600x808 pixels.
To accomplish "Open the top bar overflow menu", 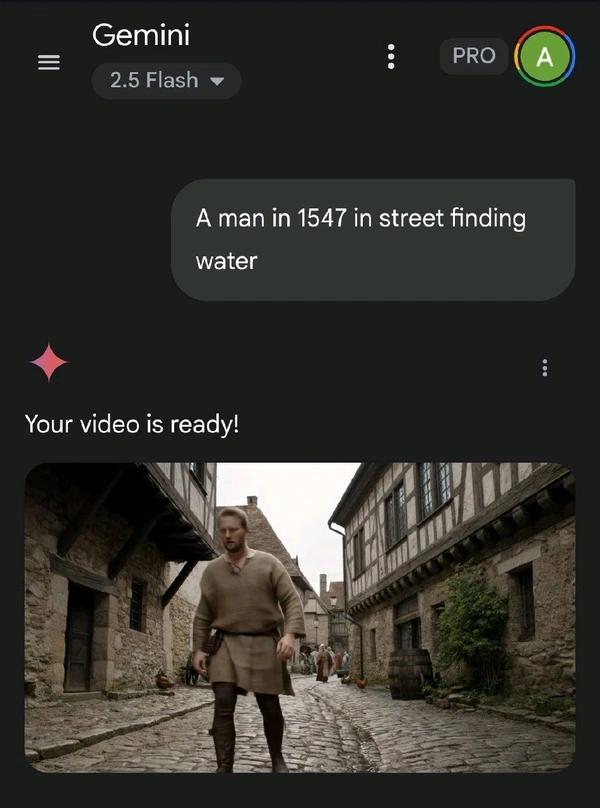I will tap(391, 57).
